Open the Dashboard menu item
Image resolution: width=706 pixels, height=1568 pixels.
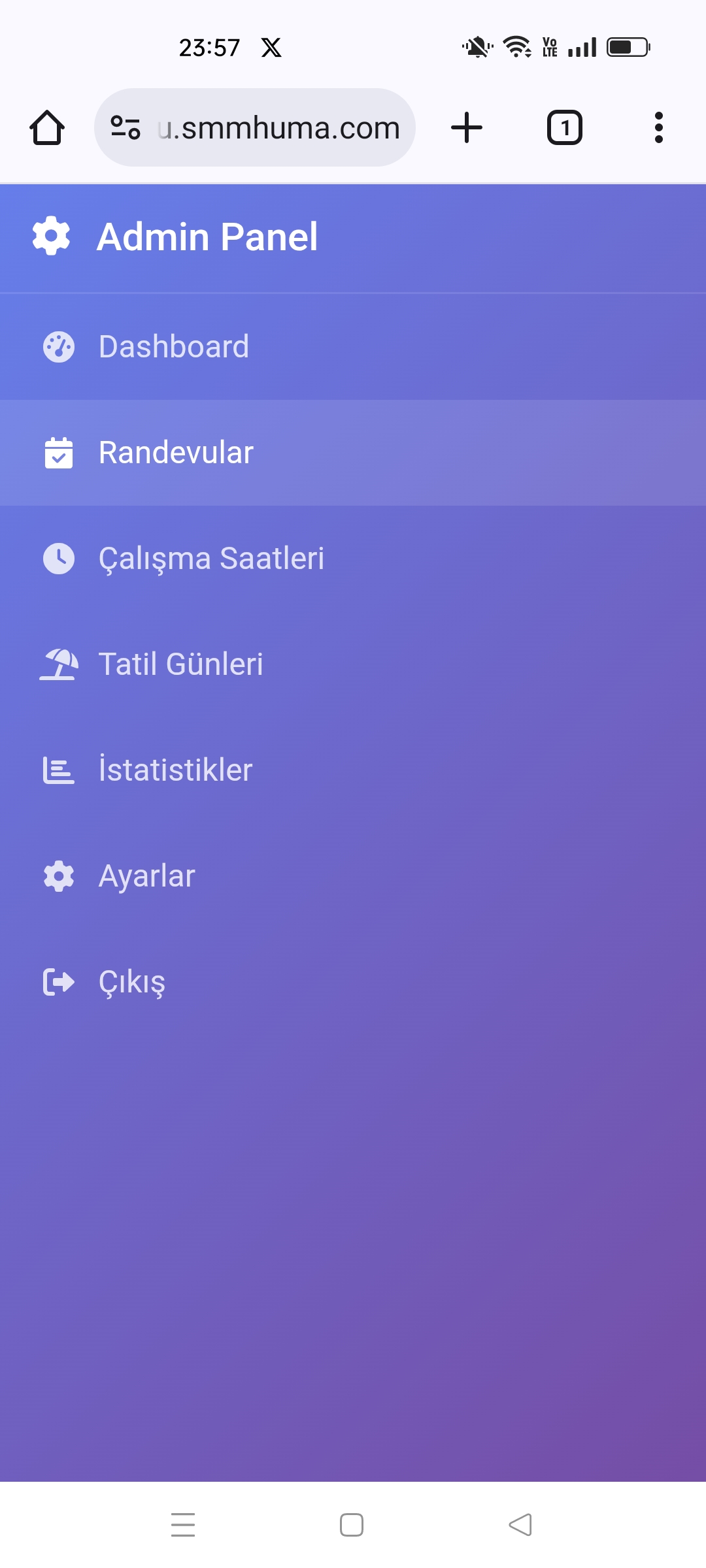(x=353, y=347)
